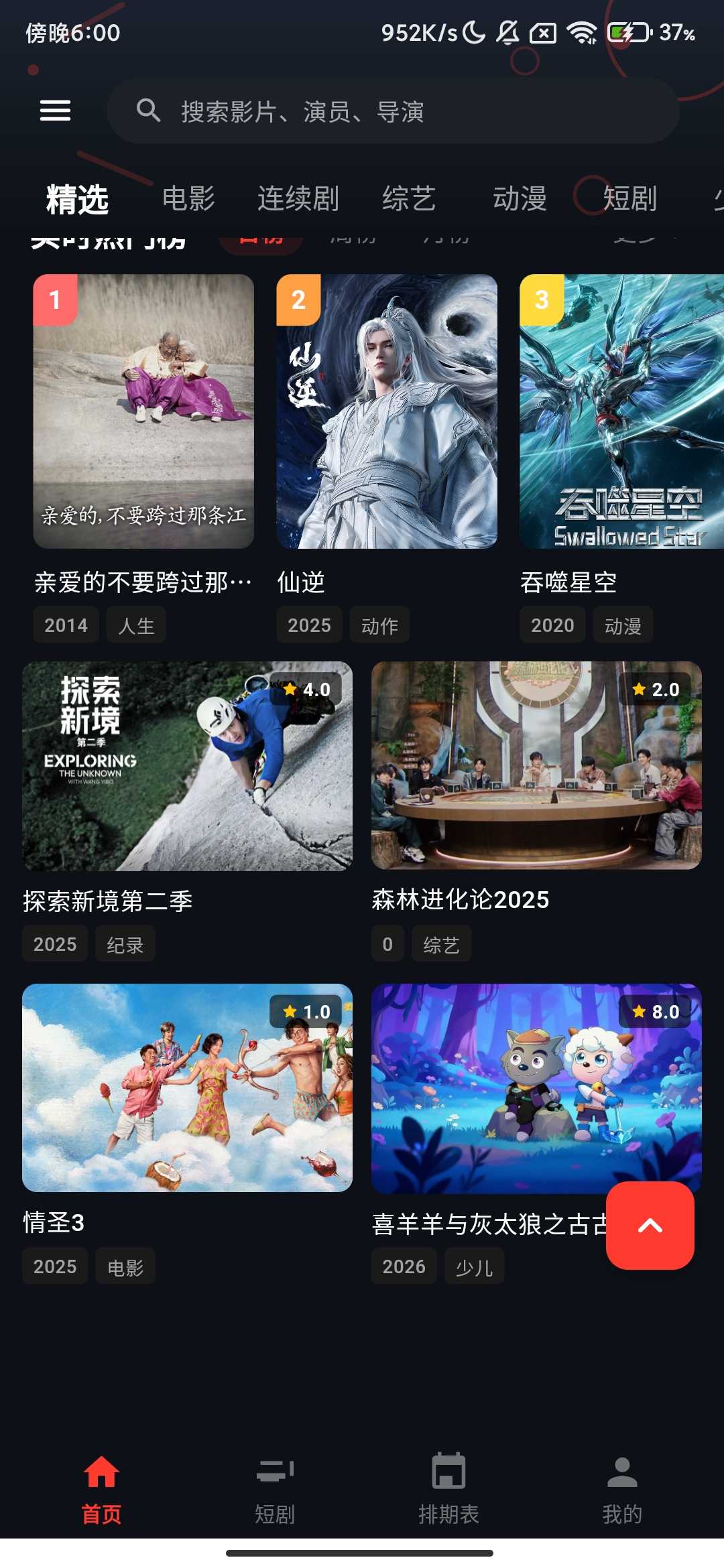Switch to the 电影 tab
The image size is (724, 1568).
(x=189, y=199)
